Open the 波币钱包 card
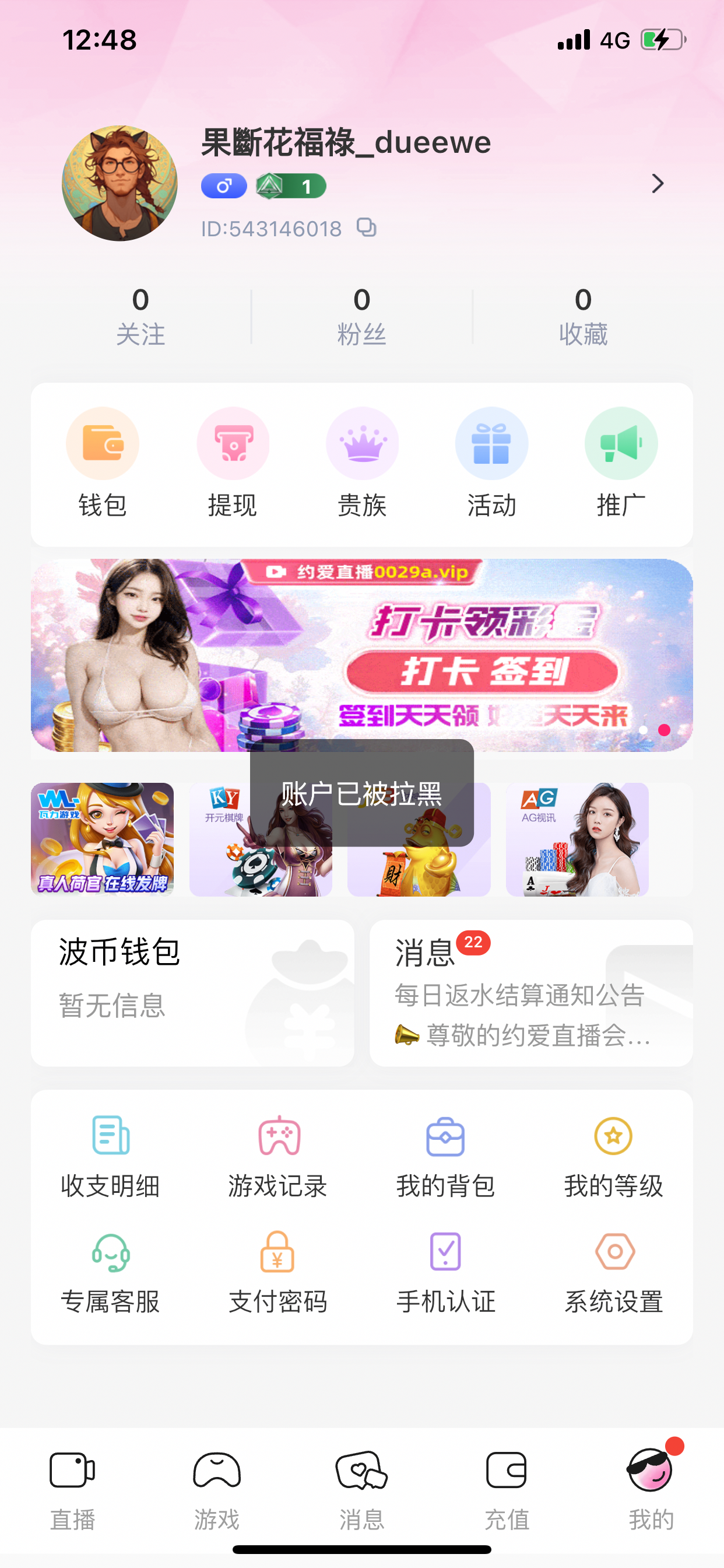Viewport: 724px width, 1568px height. (192, 992)
